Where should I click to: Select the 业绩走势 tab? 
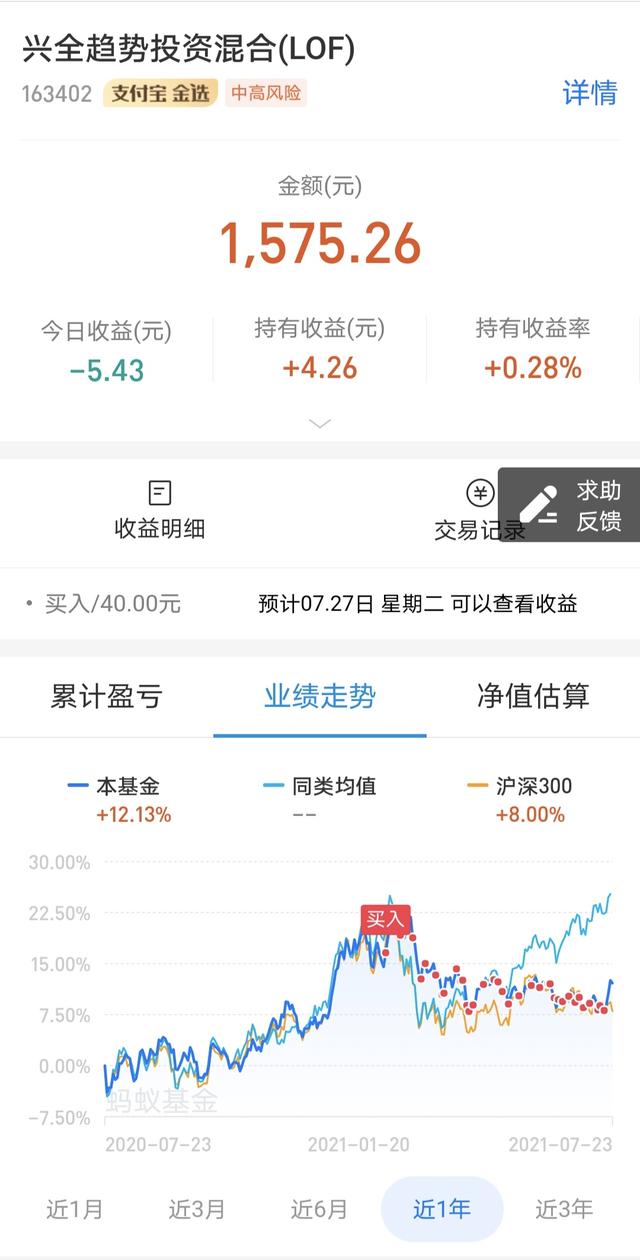[x=320, y=697]
